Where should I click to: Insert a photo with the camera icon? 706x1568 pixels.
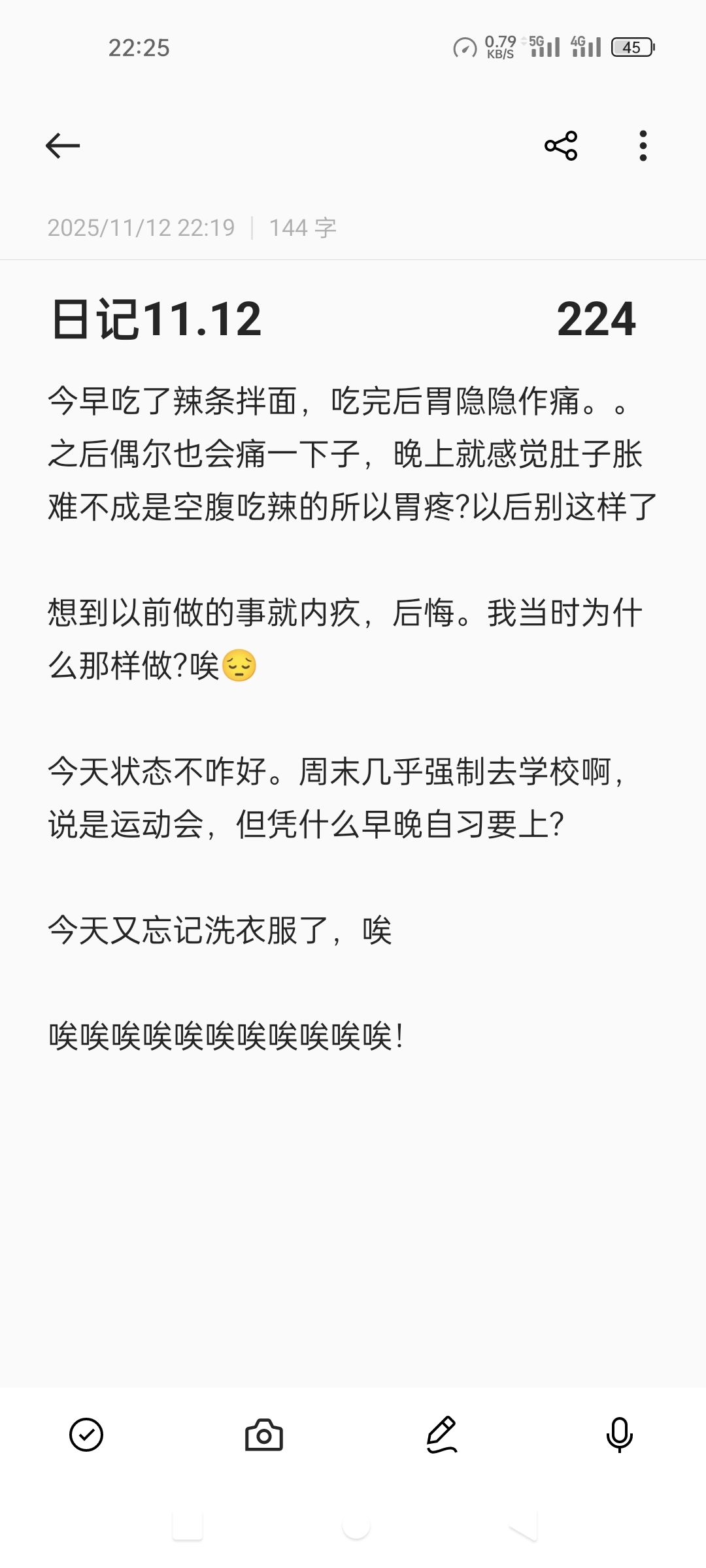[264, 1435]
